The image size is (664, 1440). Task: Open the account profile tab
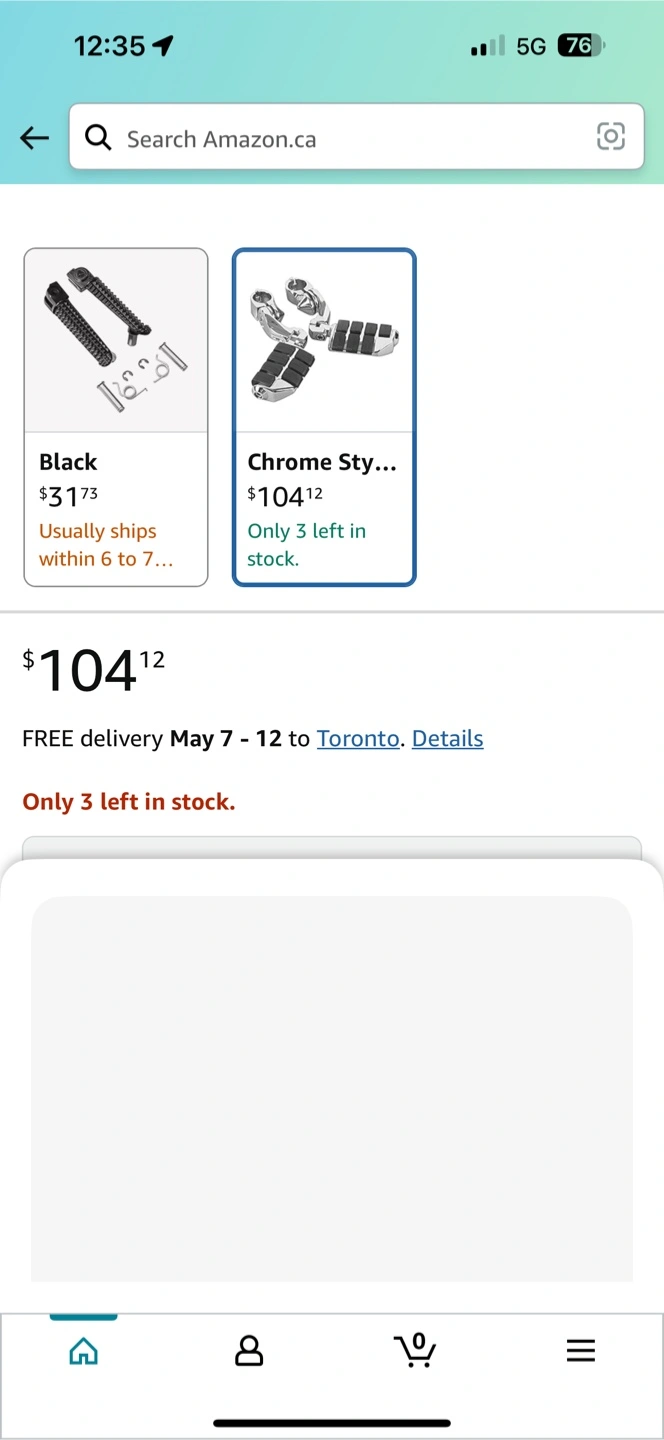point(249,1351)
